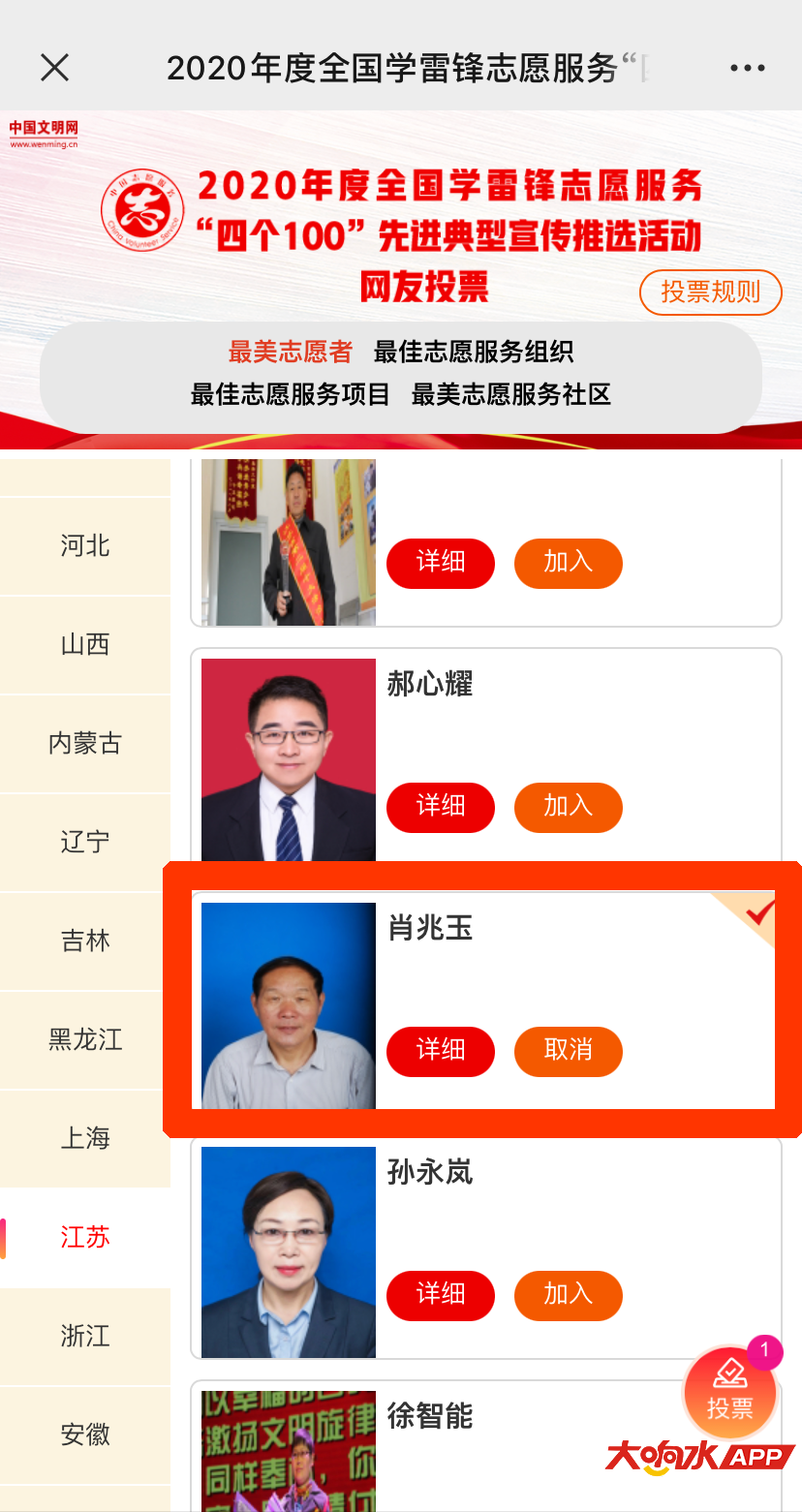The image size is (802, 1512).
Task: Open the 投票规则 voting rules
Action: 710,292
